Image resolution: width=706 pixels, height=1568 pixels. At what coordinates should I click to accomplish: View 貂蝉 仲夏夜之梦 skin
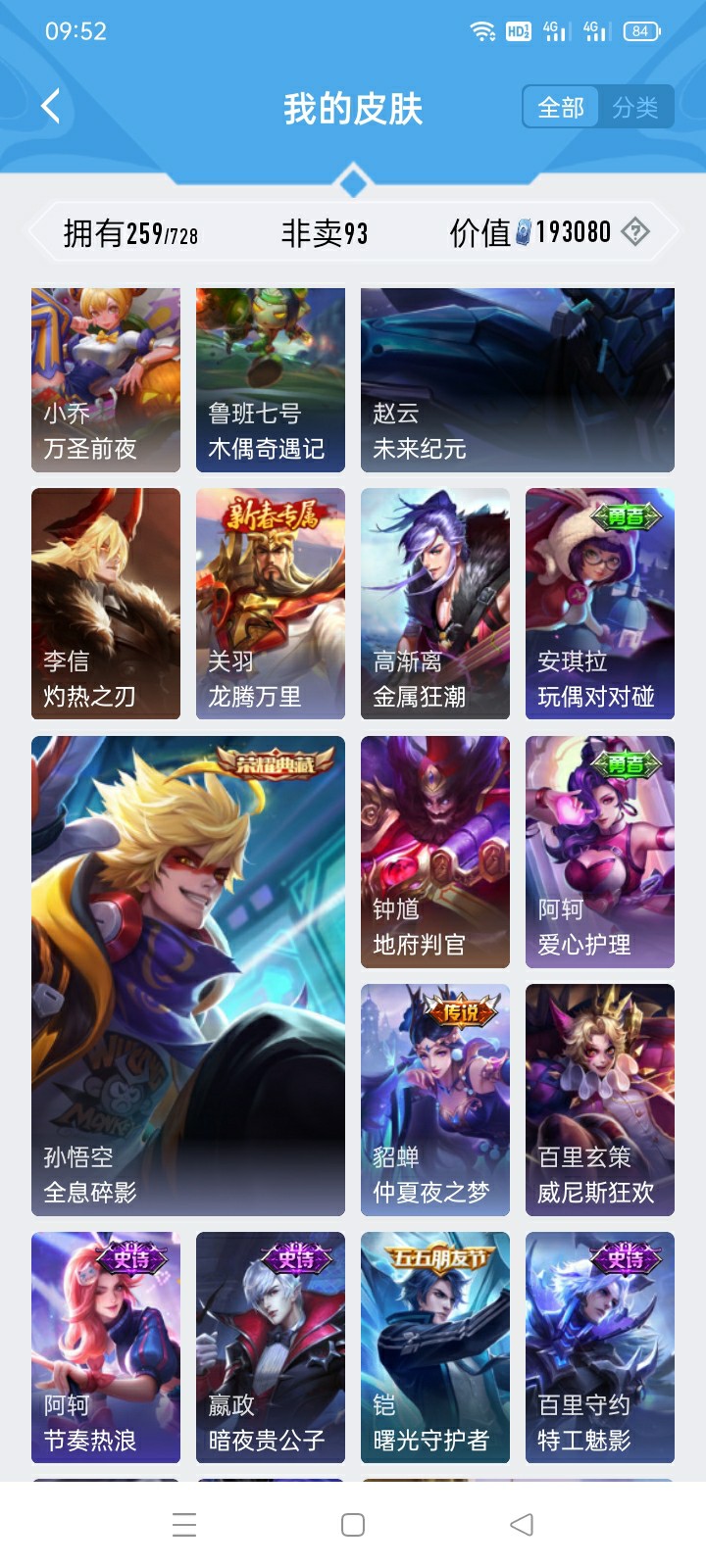click(x=435, y=1100)
